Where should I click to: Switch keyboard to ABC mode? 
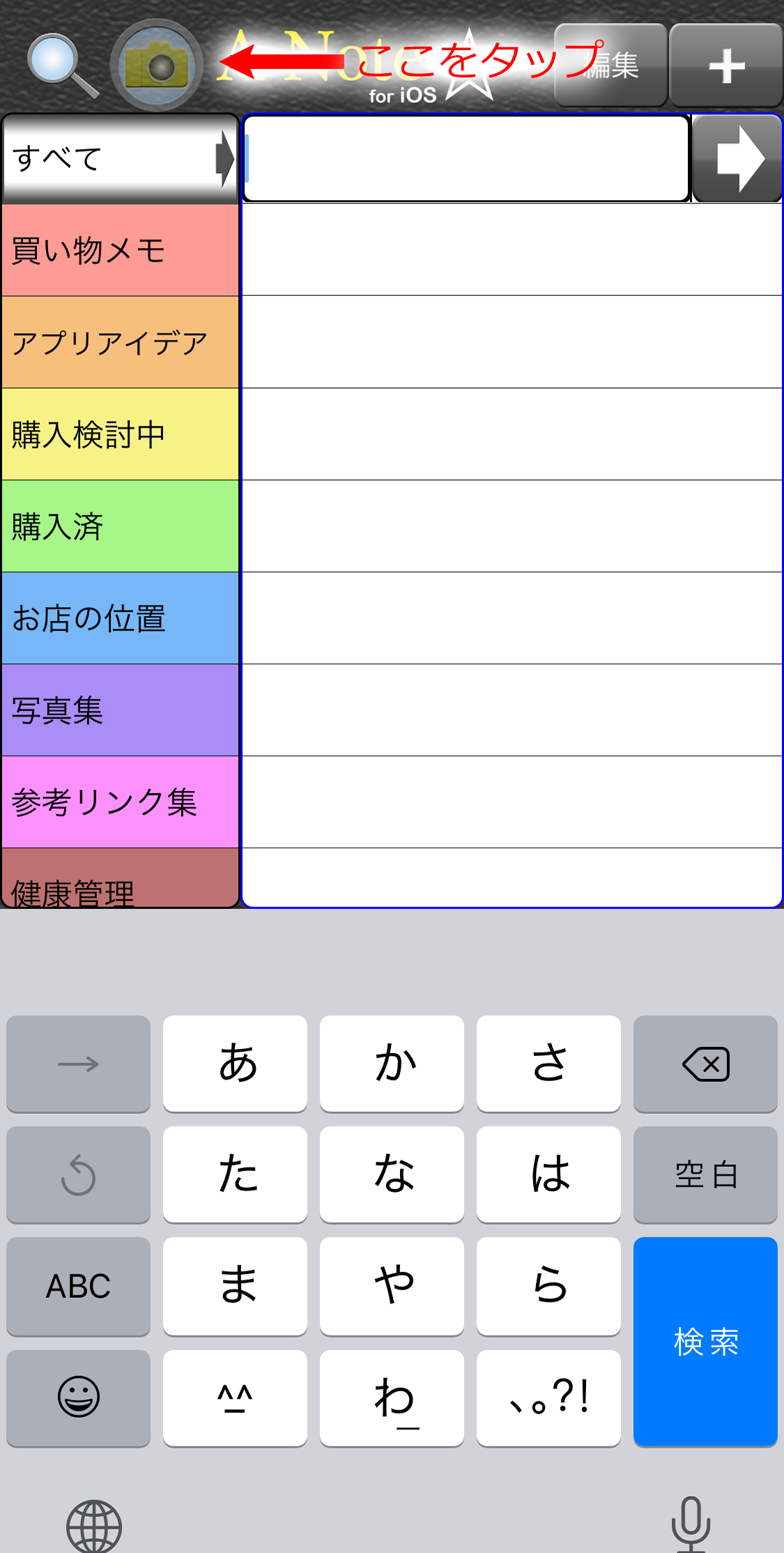click(78, 1286)
